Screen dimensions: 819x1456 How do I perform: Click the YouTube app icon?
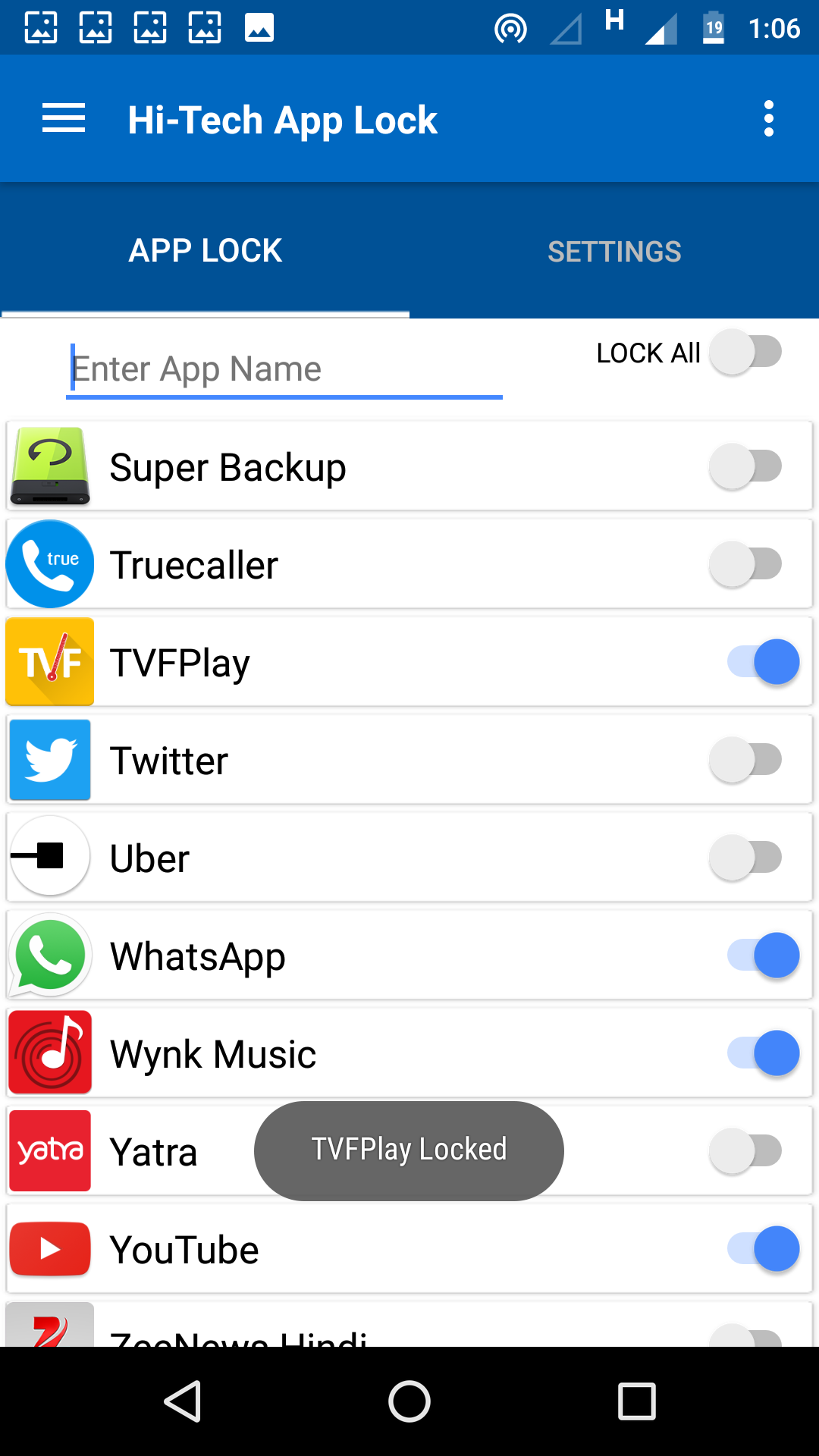pyautogui.click(x=49, y=1248)
